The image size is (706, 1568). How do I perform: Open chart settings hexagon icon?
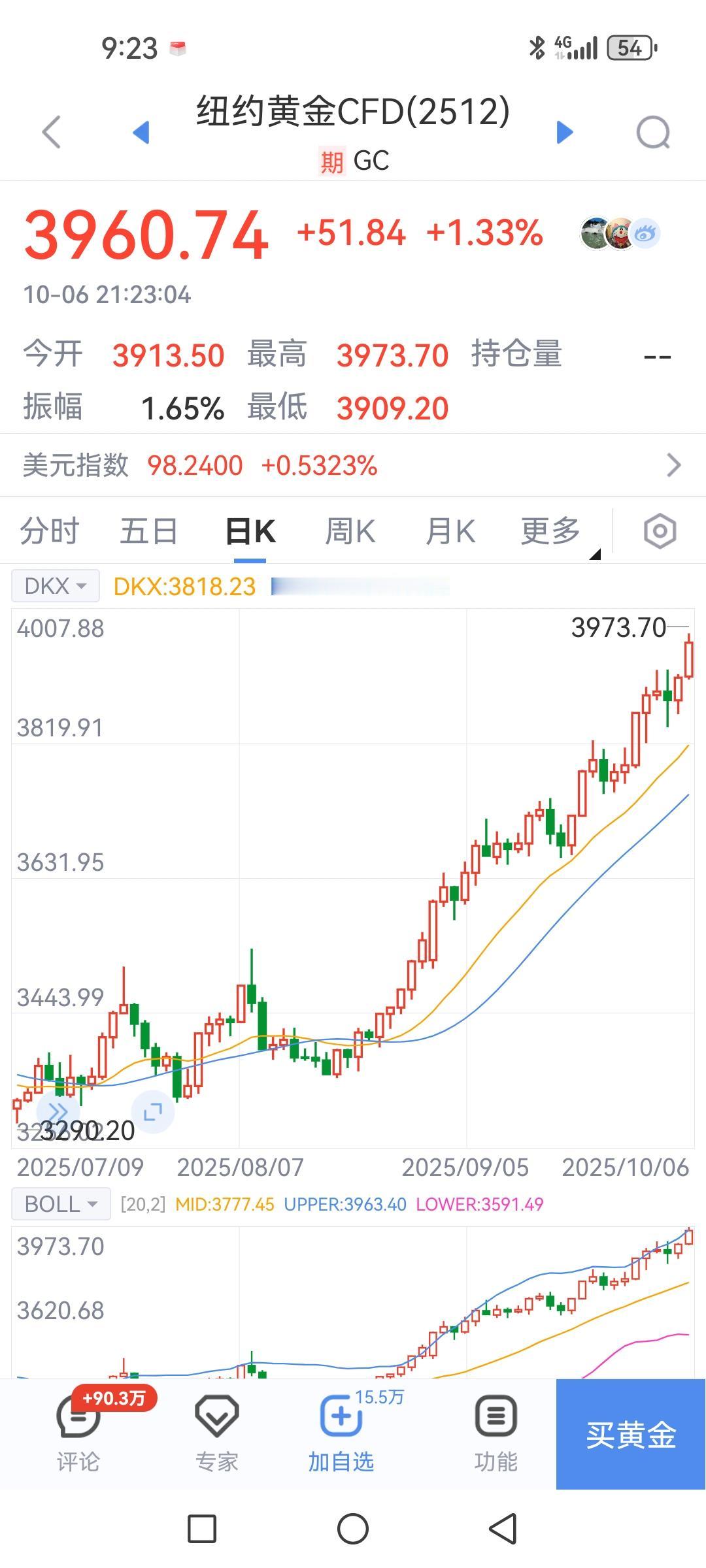(x=660, y=531)
